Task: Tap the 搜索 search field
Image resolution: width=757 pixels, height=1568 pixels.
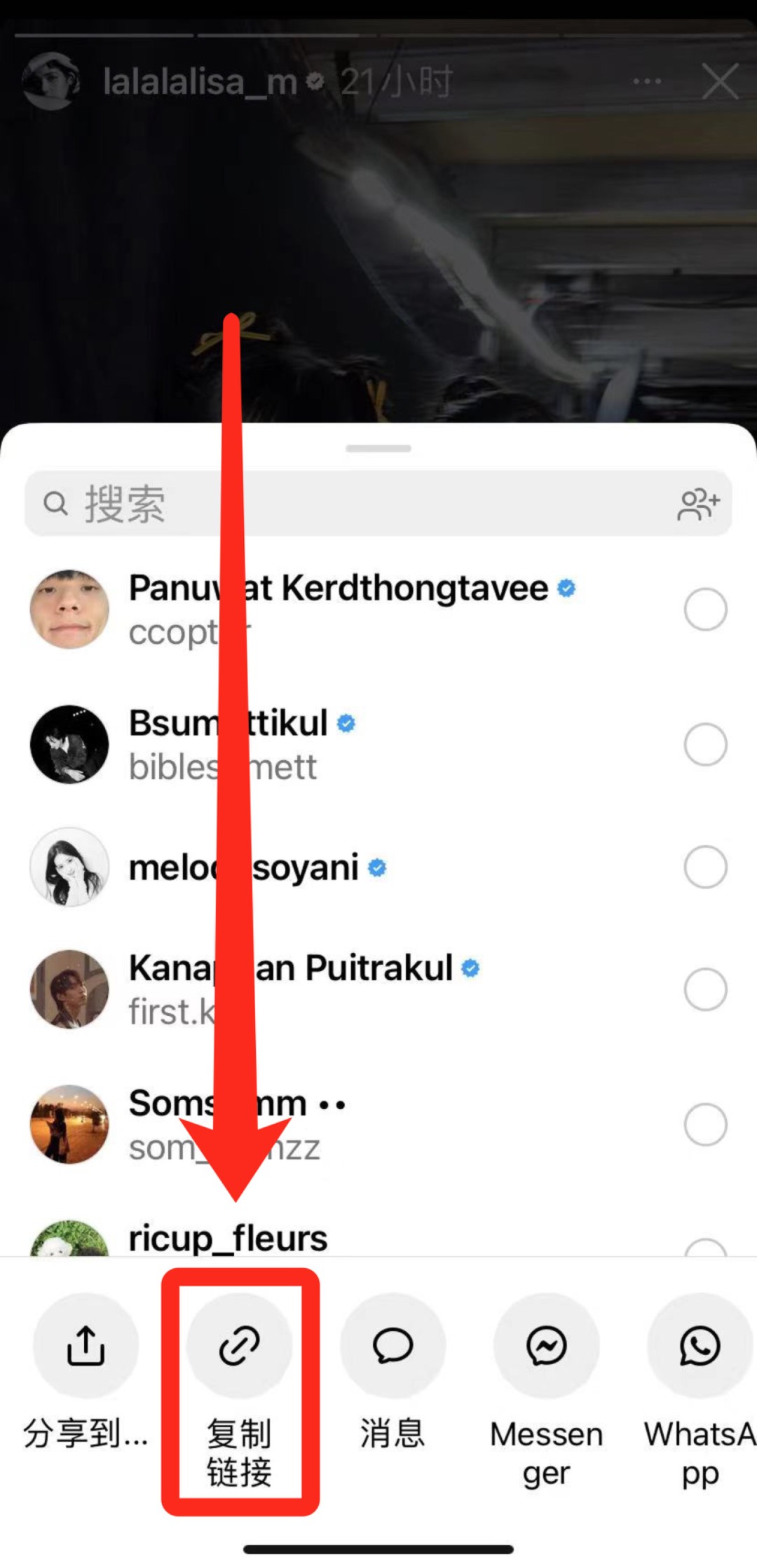Action: click(350, 504)
